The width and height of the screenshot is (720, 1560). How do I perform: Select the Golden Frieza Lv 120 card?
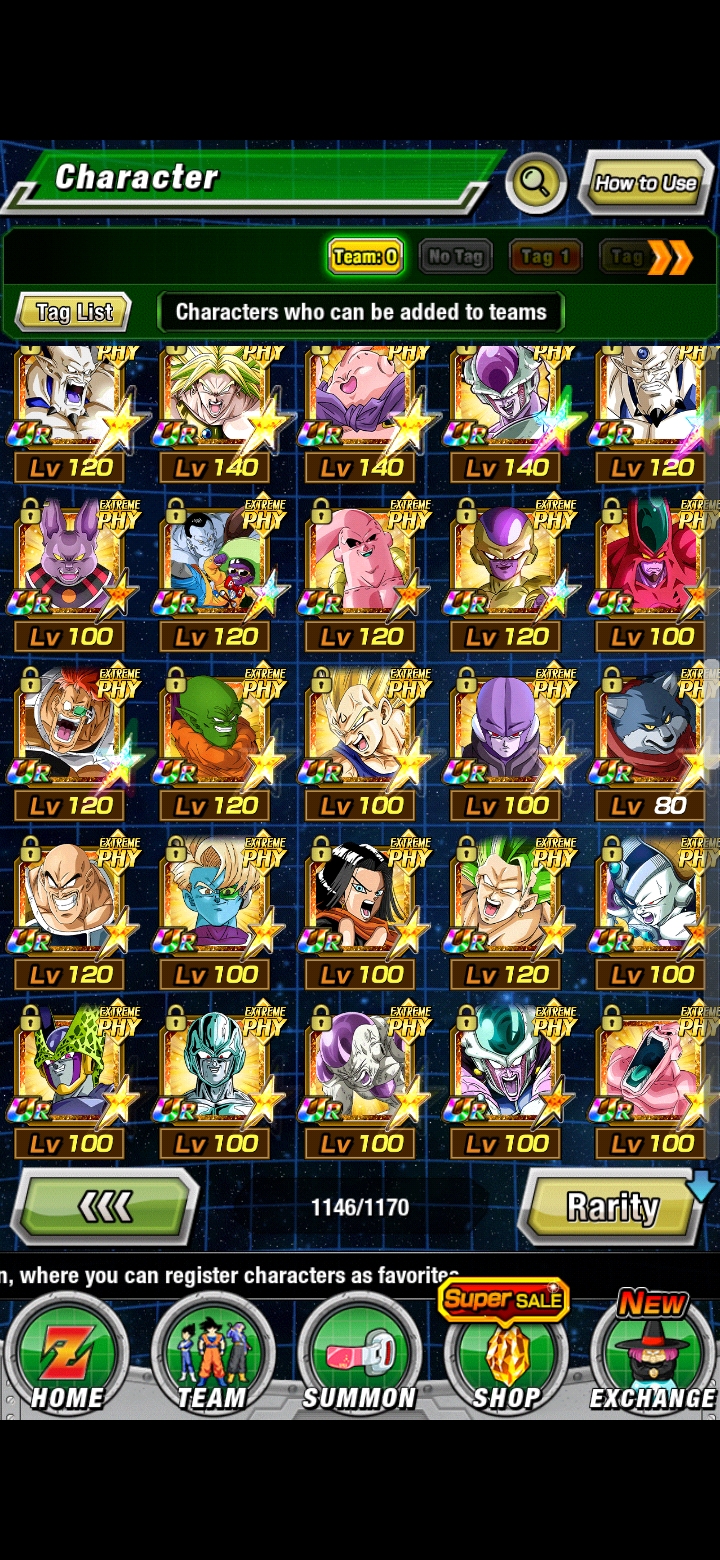point(507,576)
